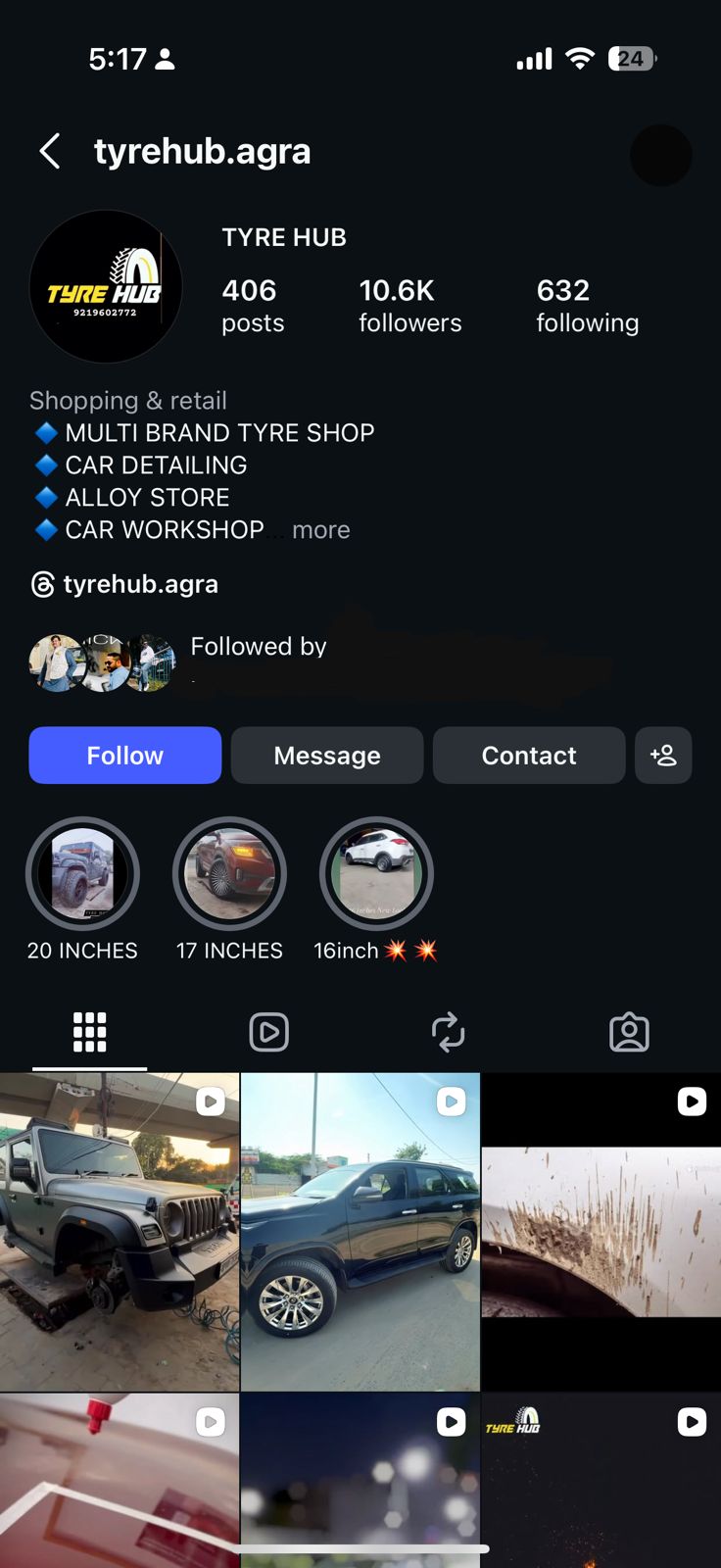View the 632 following list
Screen dimensions: 721x1568
click(587, 306)
